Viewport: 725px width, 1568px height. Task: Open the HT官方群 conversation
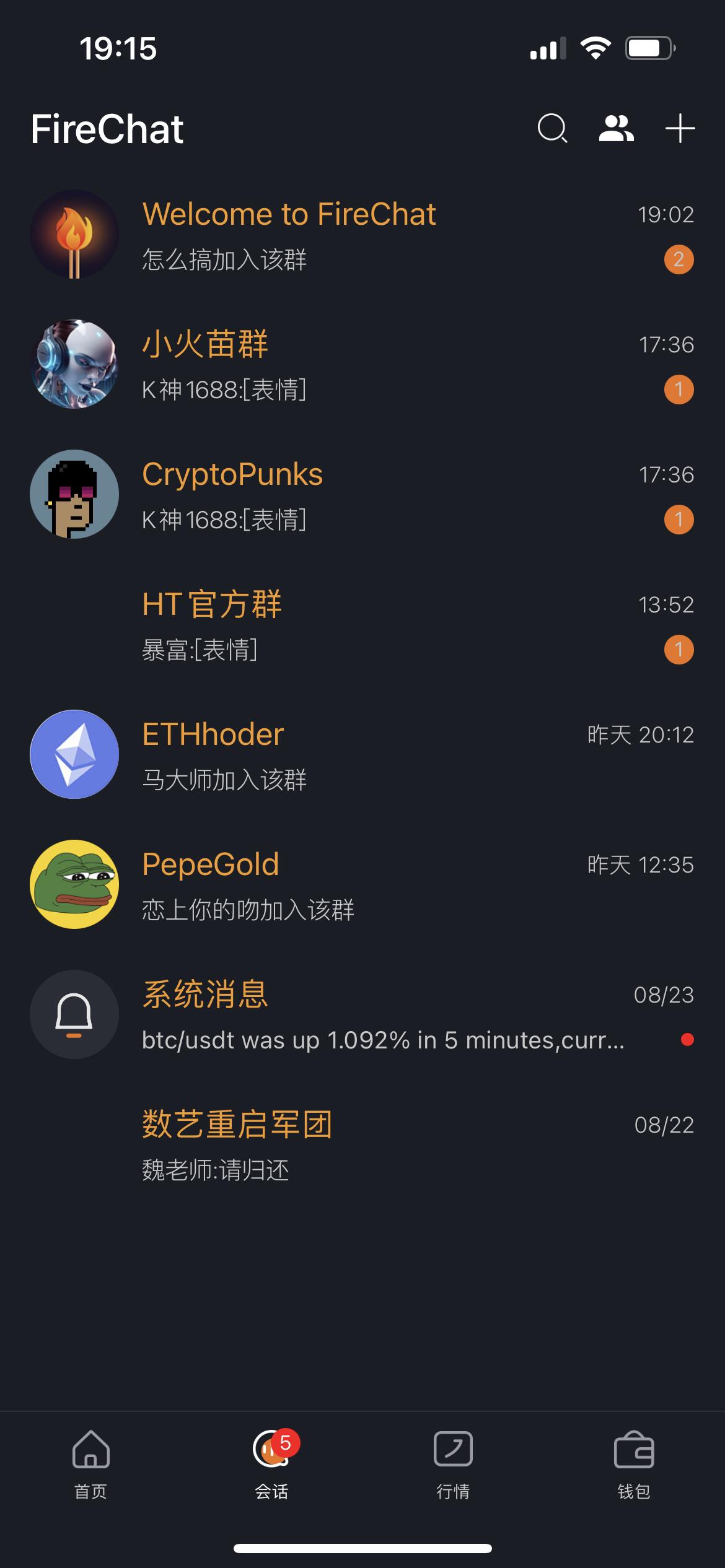(x=362, y=625)
